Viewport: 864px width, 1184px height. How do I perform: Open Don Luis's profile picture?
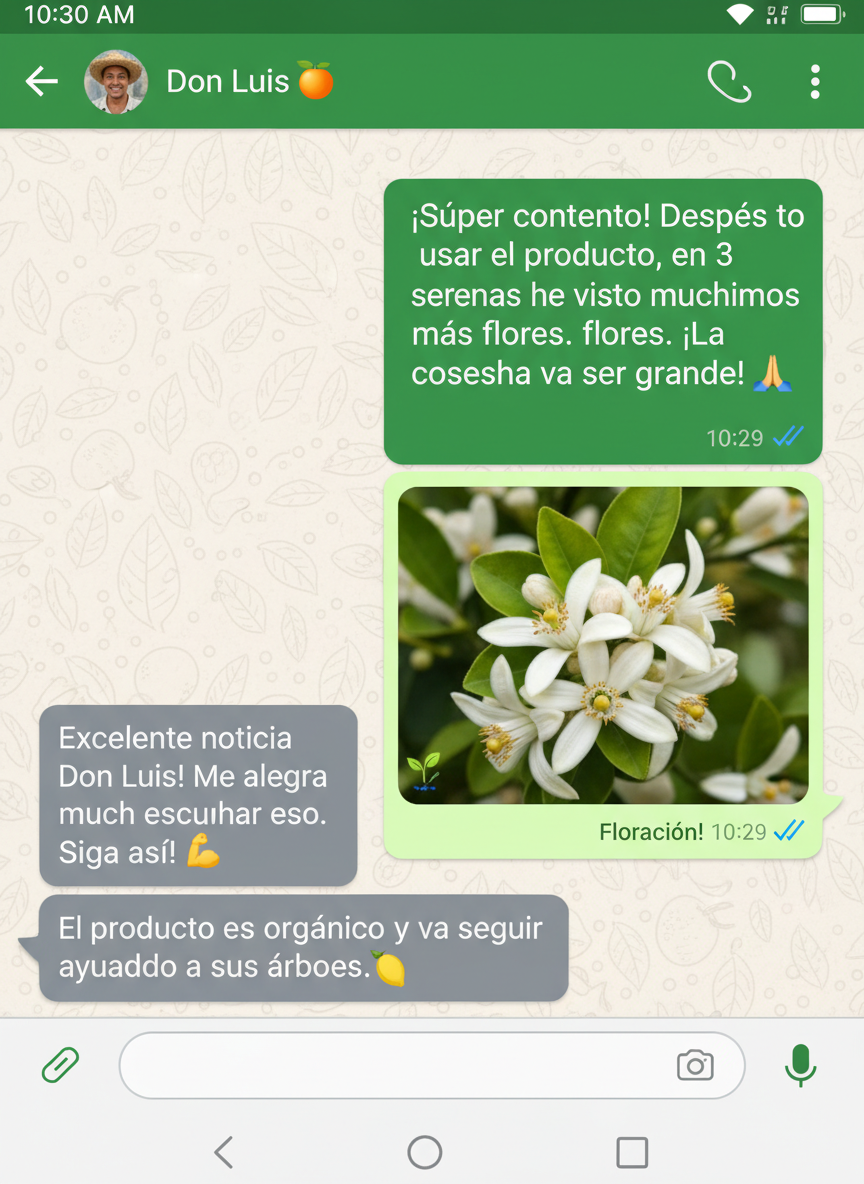point(116,82)
